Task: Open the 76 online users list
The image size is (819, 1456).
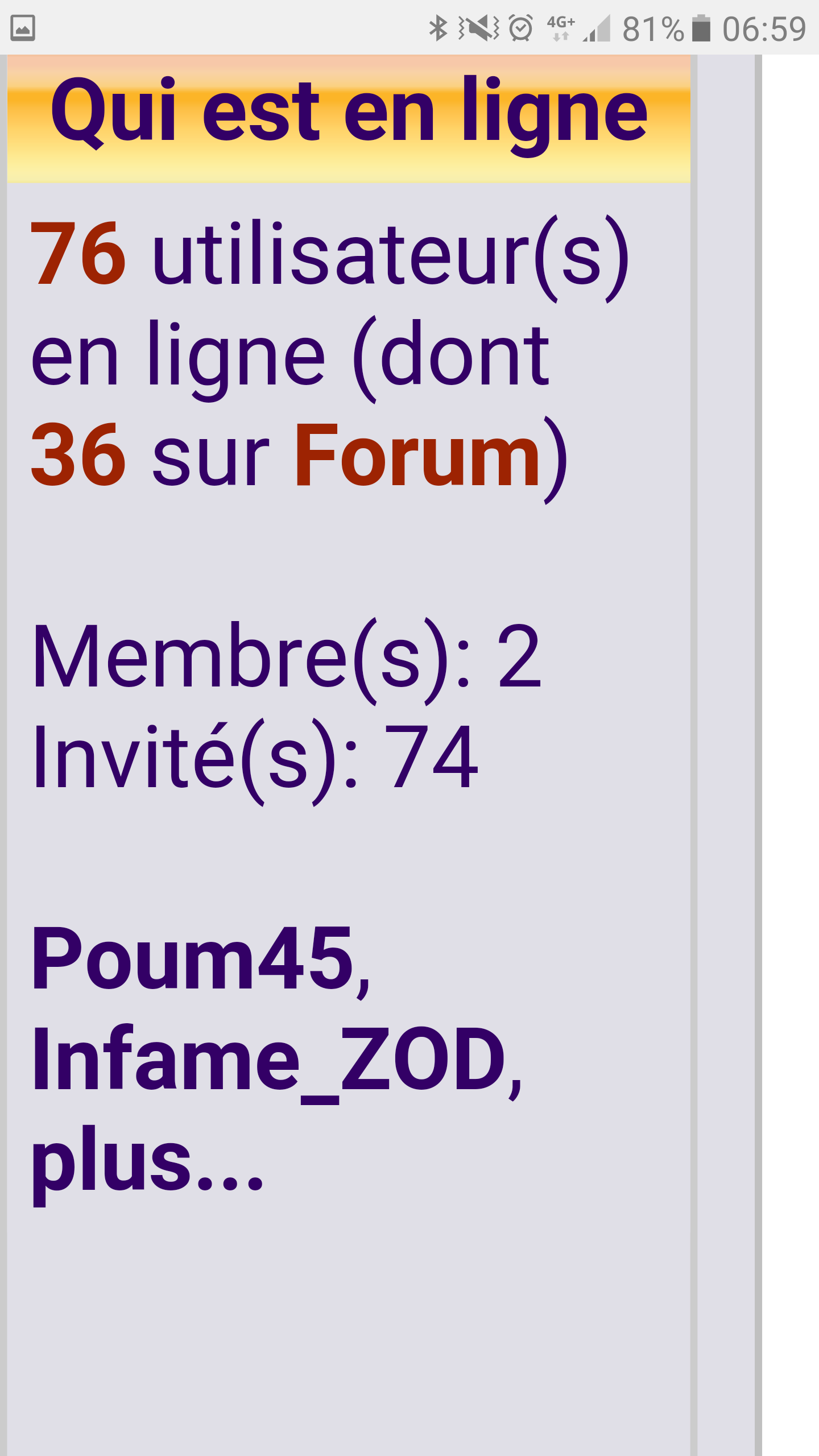Action: pos(78,253)
